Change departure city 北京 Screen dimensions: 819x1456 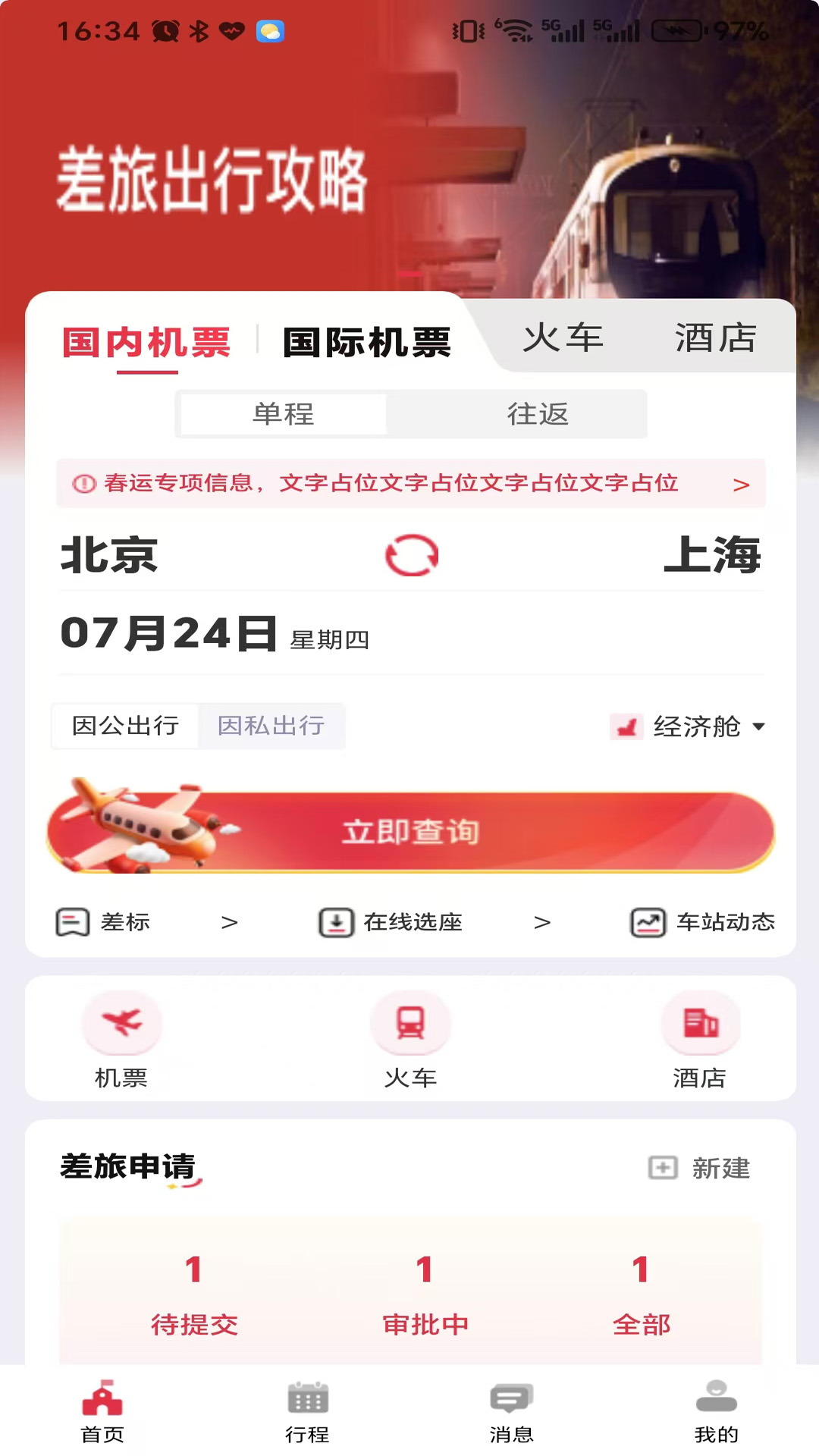coord(110,555)
